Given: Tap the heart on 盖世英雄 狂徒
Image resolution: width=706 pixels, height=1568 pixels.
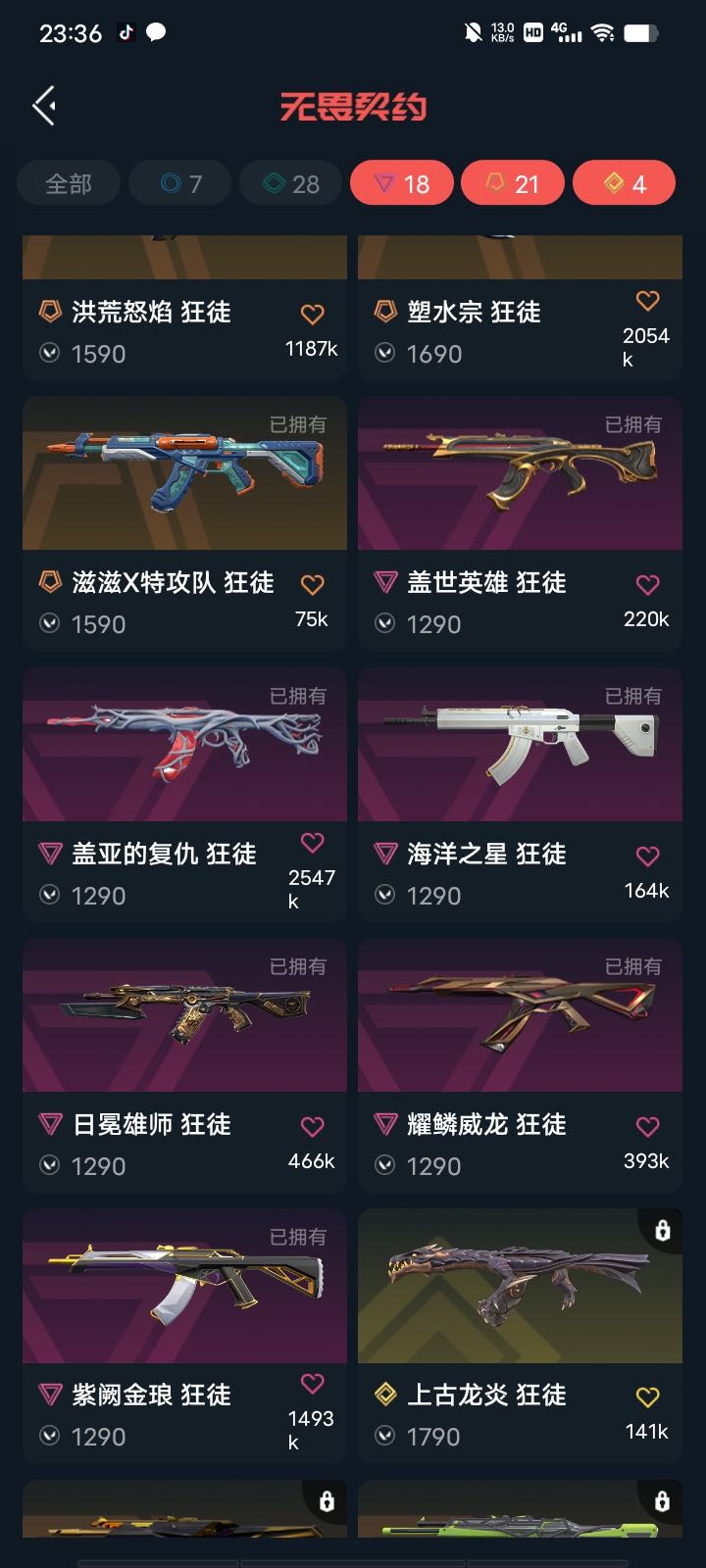Looking at the screenshot, I should (647, 585).
